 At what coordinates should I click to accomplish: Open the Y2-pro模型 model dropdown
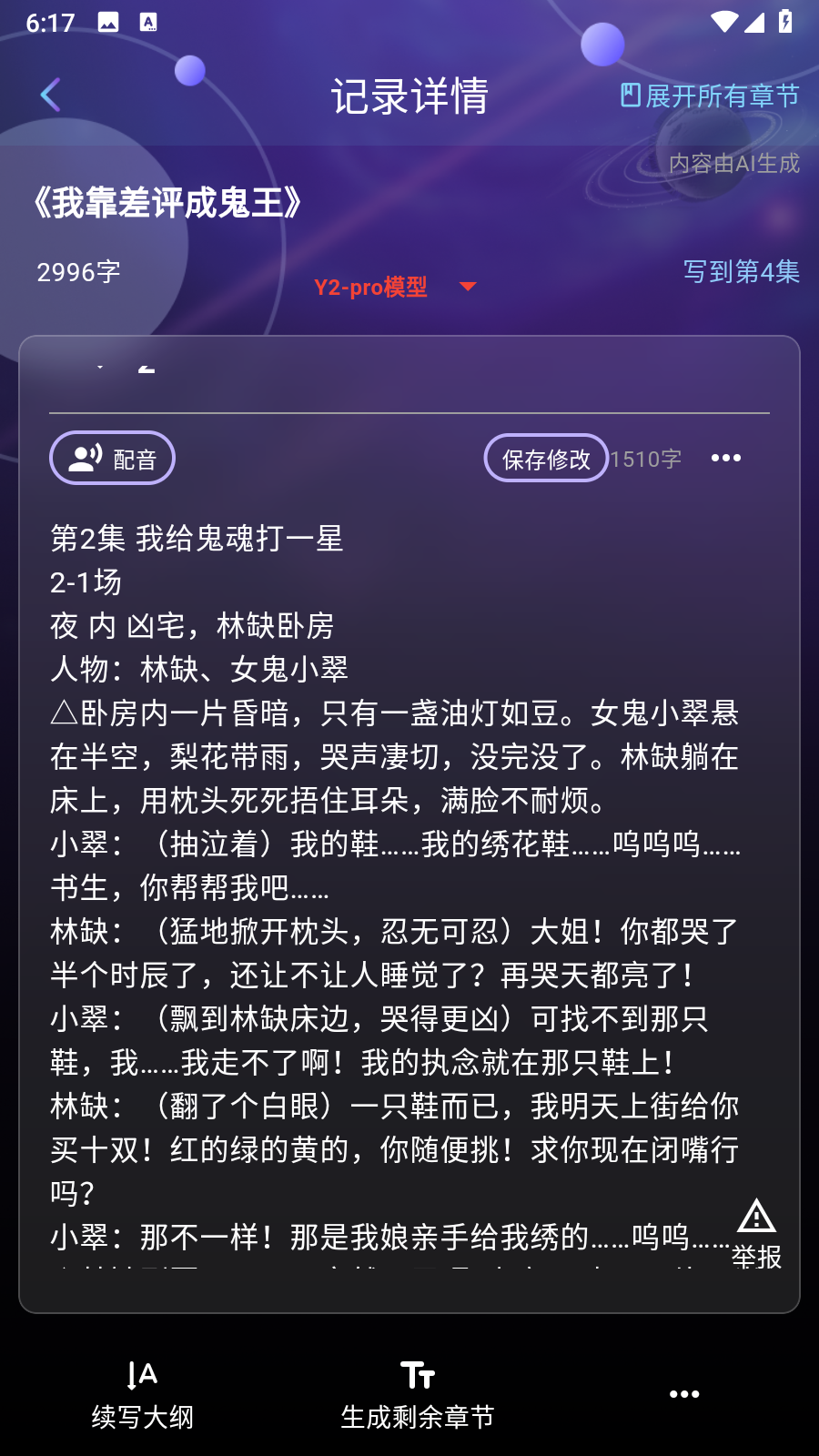[396, 287]
